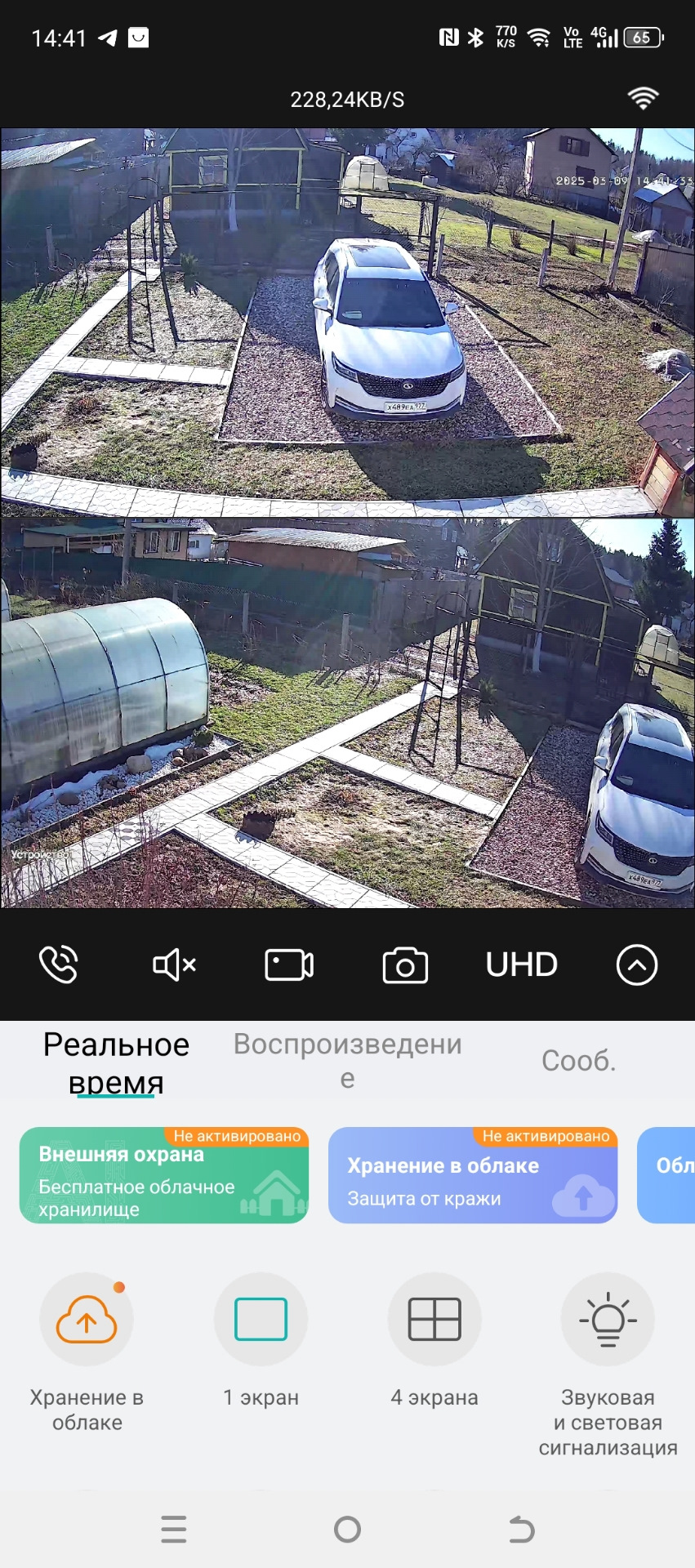This screenshot has width=695, height=1568.
Task: Open 'Звуковая и световая сигнализация' settings
Action: [608, 1321]
